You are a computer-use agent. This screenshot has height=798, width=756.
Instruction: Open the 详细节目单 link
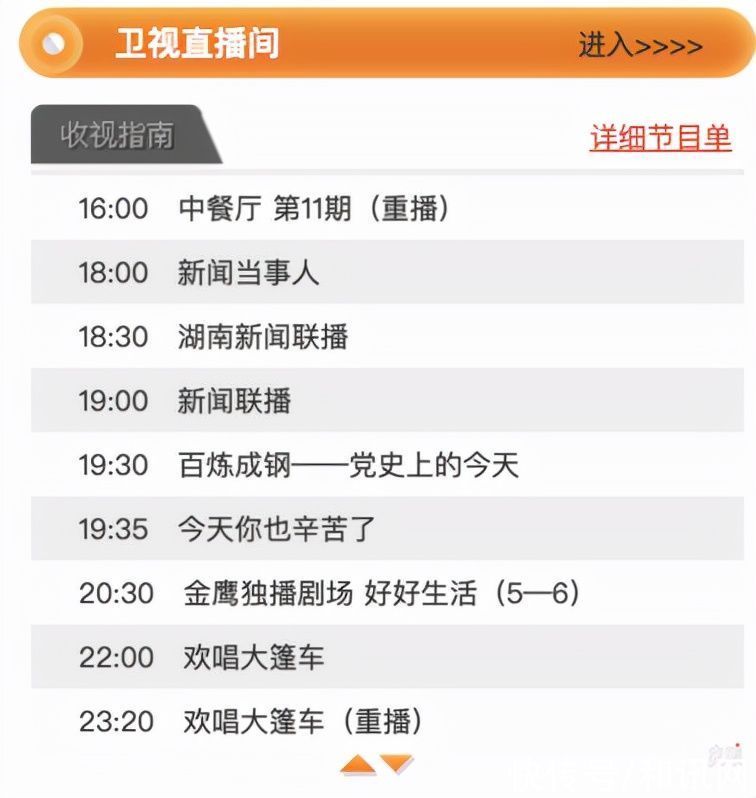tap(660, 137)
